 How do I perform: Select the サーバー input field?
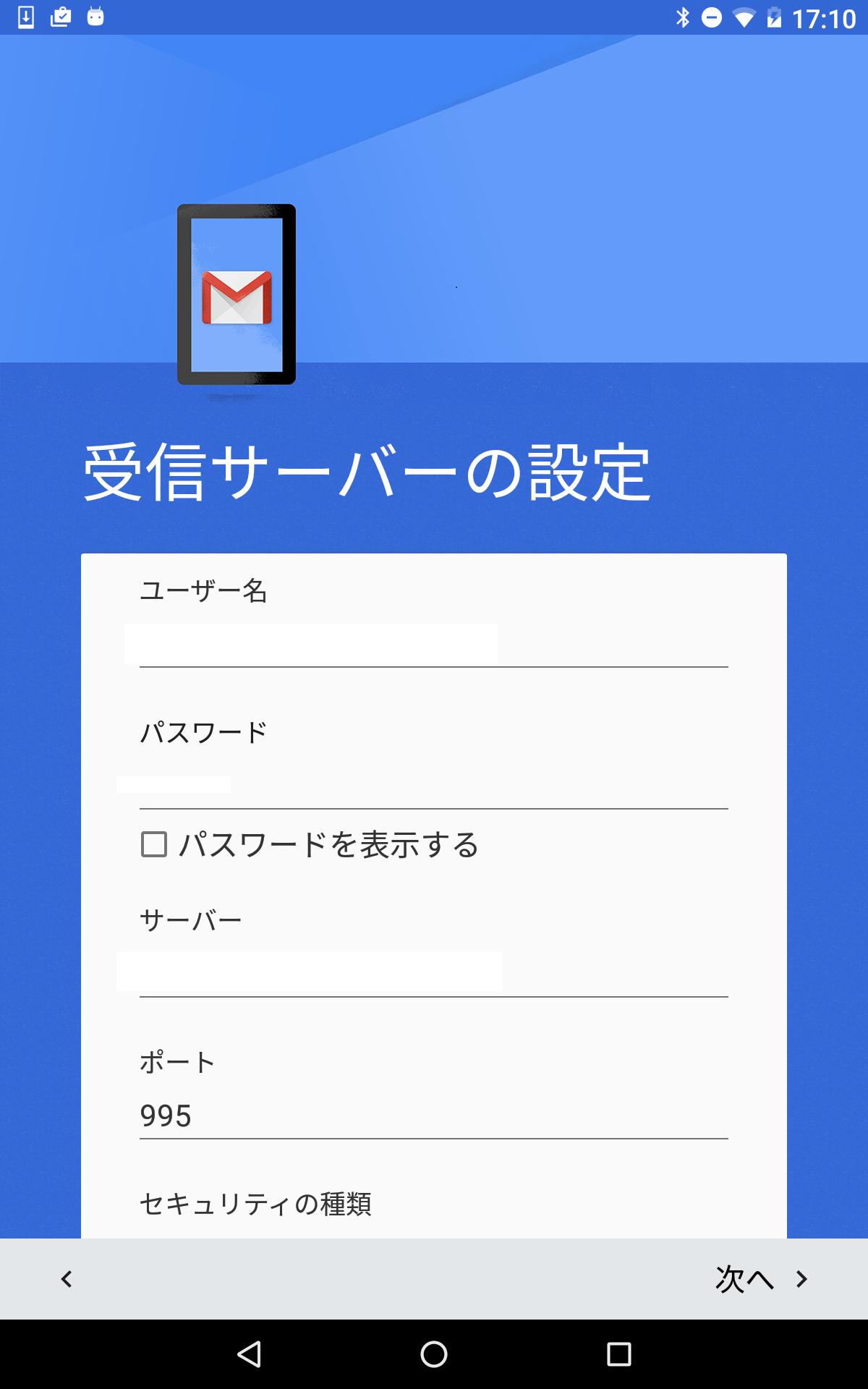433,973
